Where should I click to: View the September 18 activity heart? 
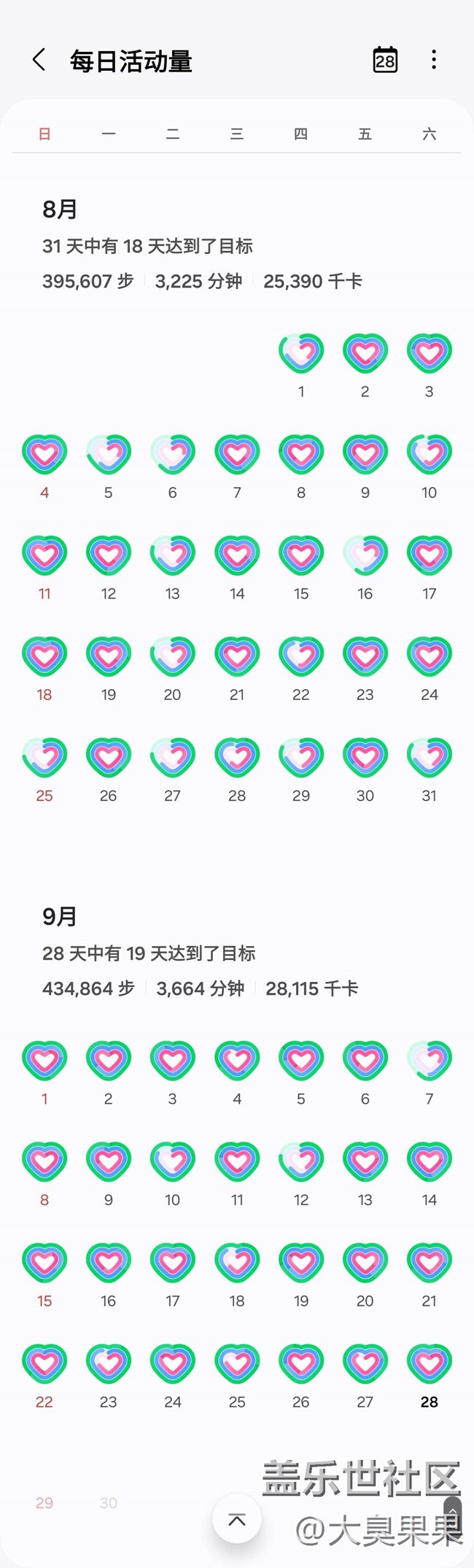pos(237,1263)
